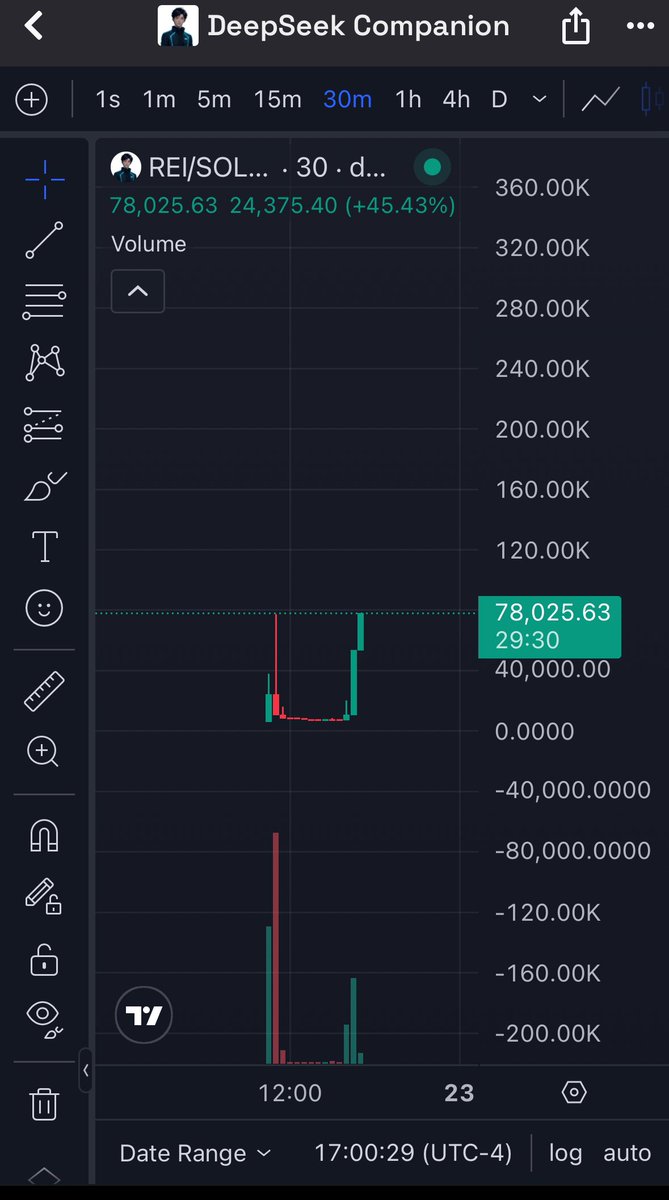Go back using the top arrow
The width and height of the screenshot is (669, 1200).
[x=34, y=27]
